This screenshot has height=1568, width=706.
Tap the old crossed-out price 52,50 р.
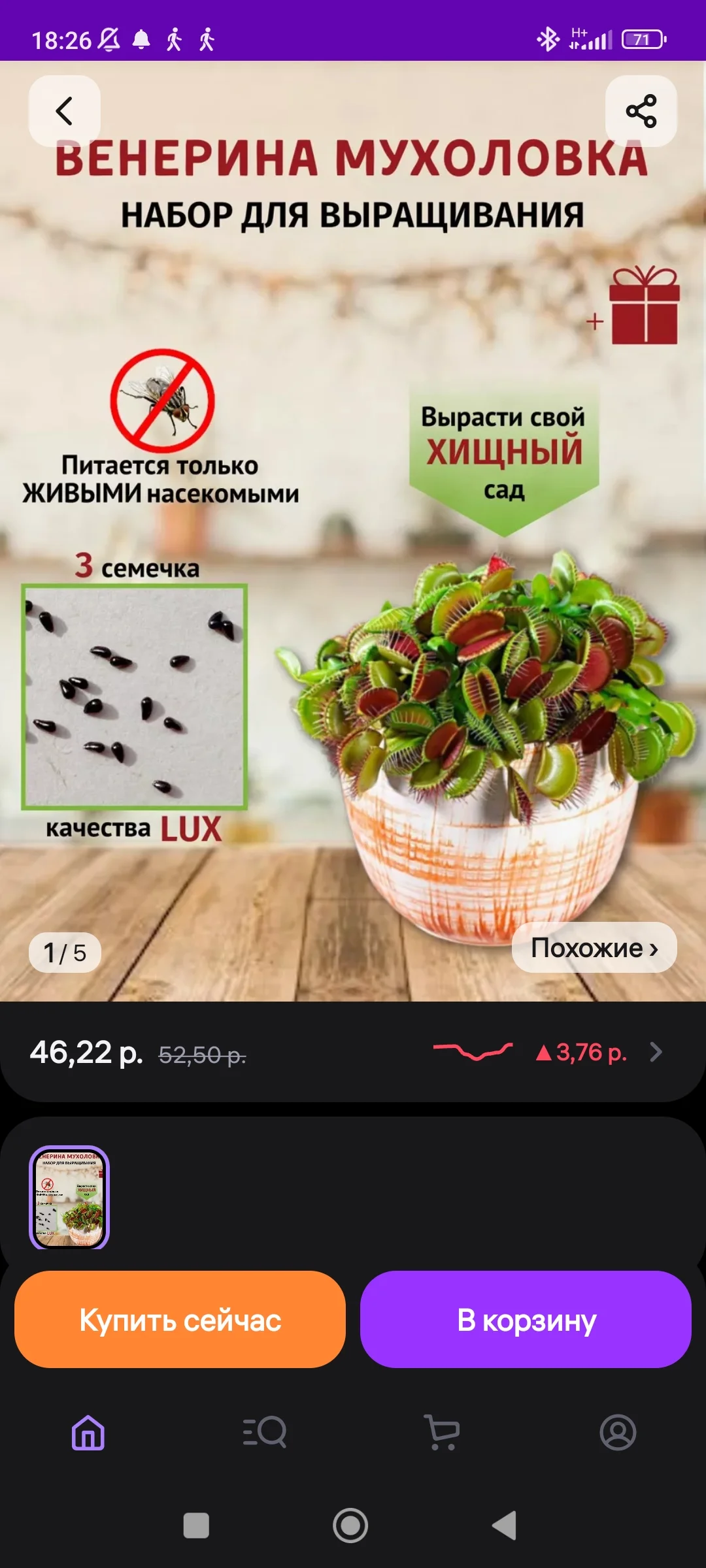203,1050
